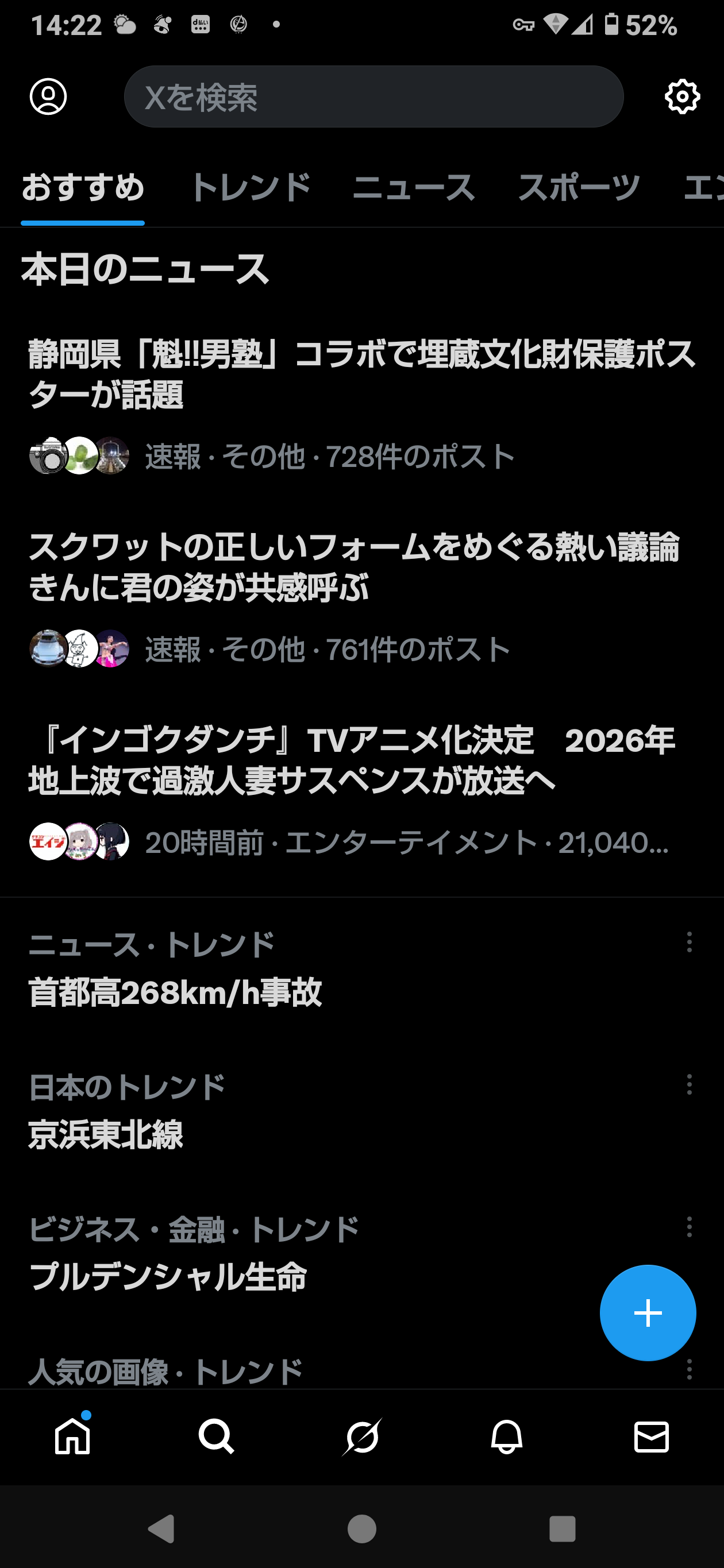Open more options for 首都高268km/h事故

[x=690, y=943]
